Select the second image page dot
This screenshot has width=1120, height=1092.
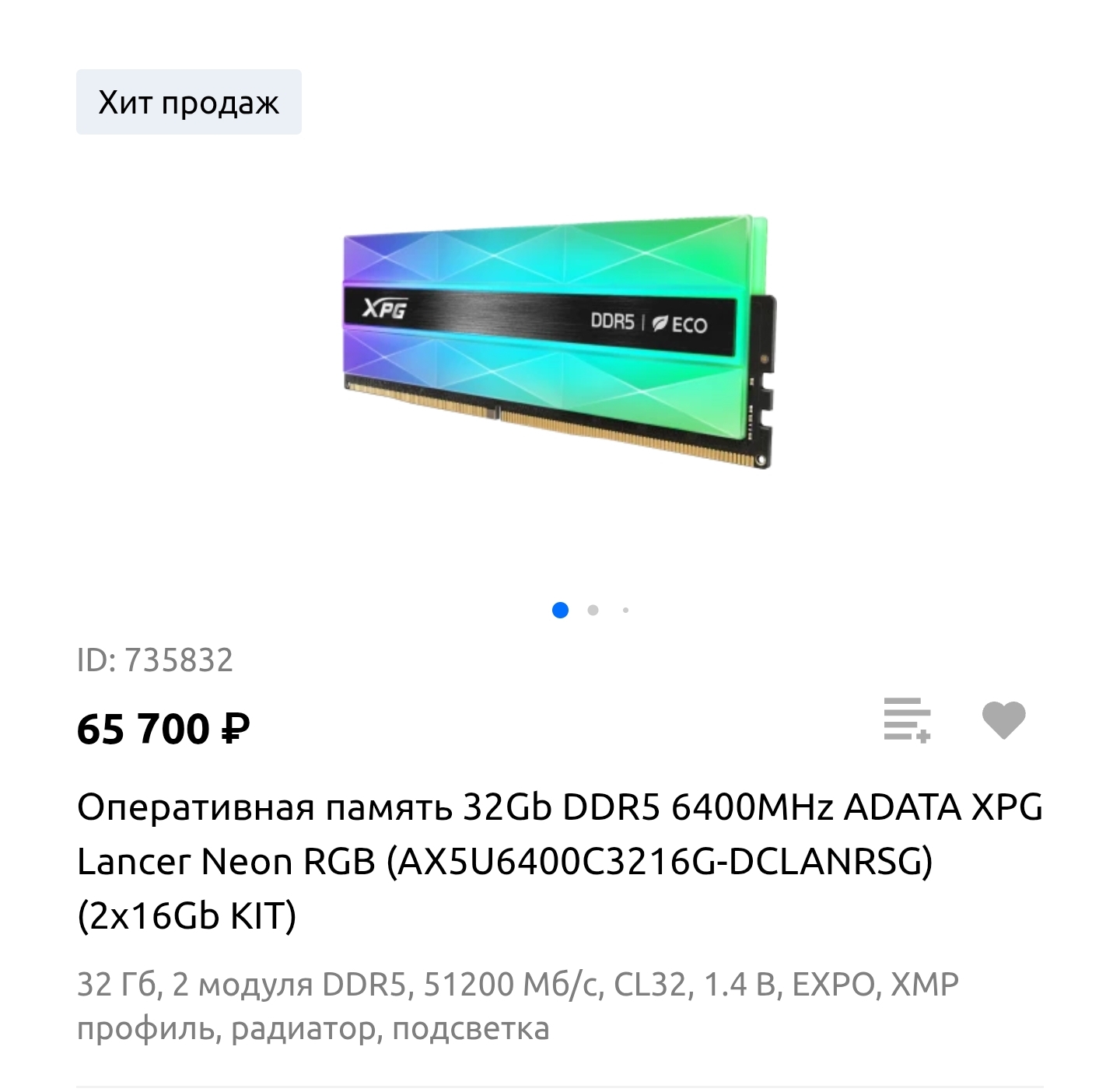pyautogui.click(x=593, y=611)
